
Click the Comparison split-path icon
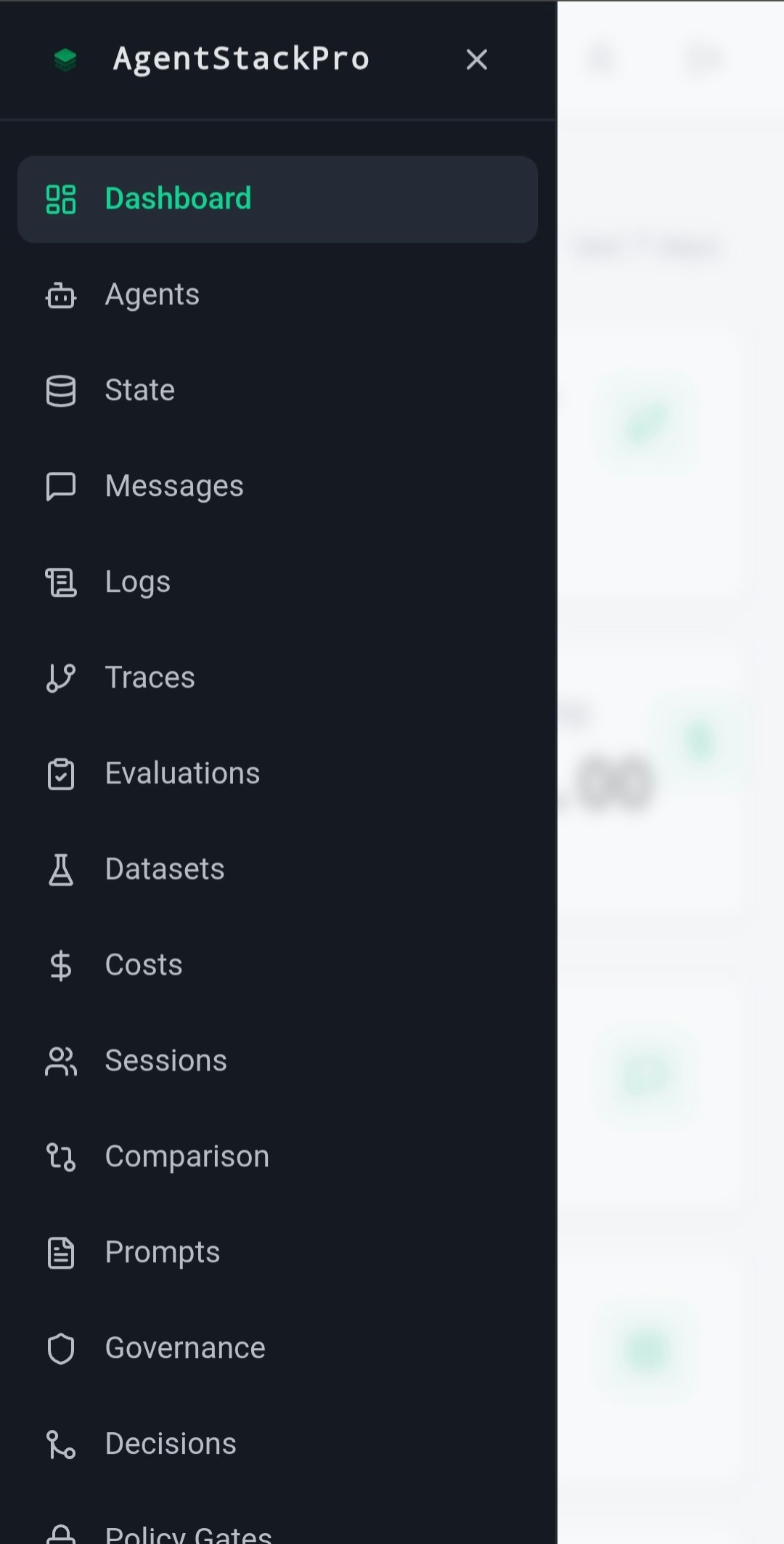point(60,1157)
